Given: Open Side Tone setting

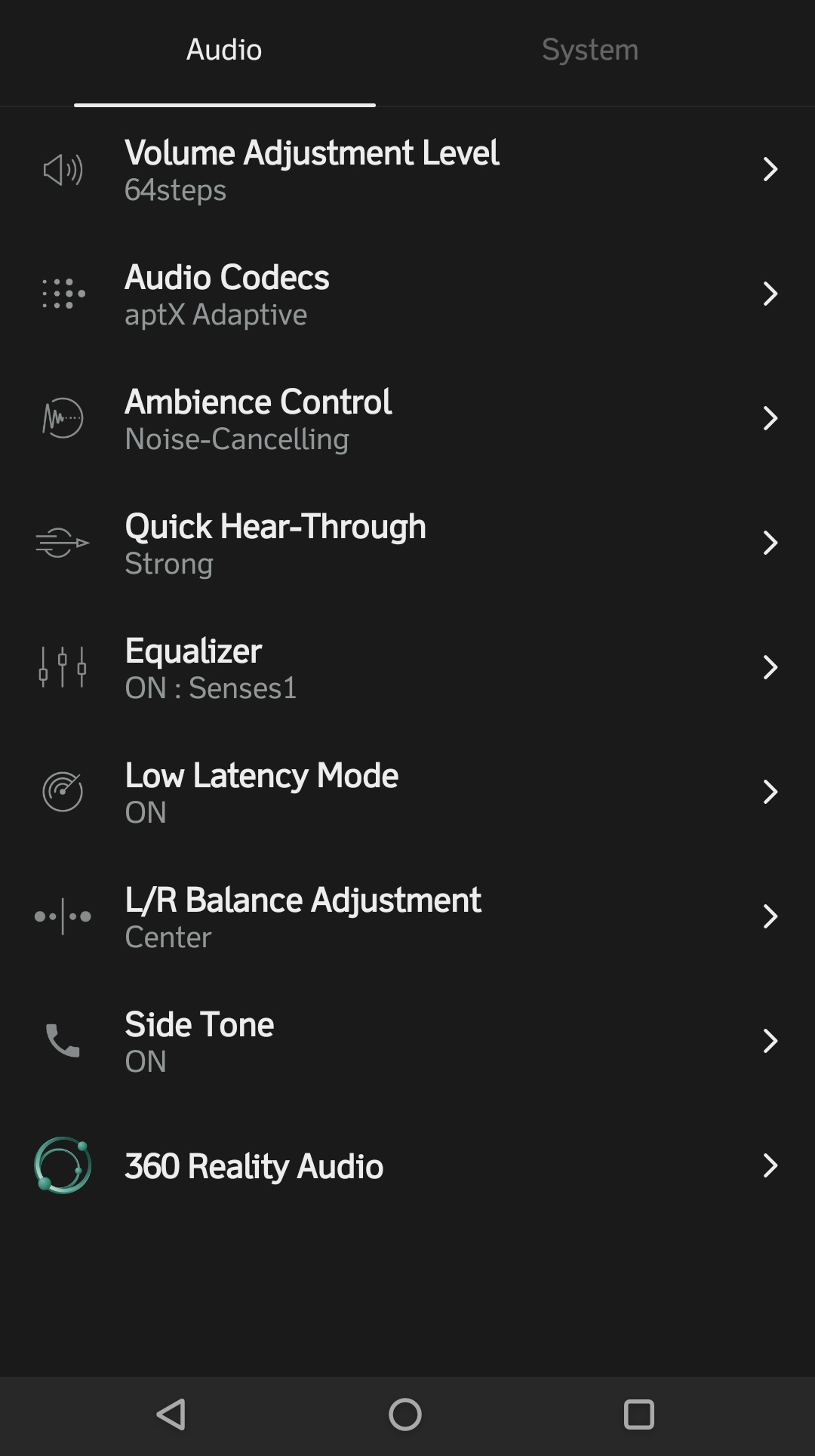Looking at the screenshot, I should 407,1042.
